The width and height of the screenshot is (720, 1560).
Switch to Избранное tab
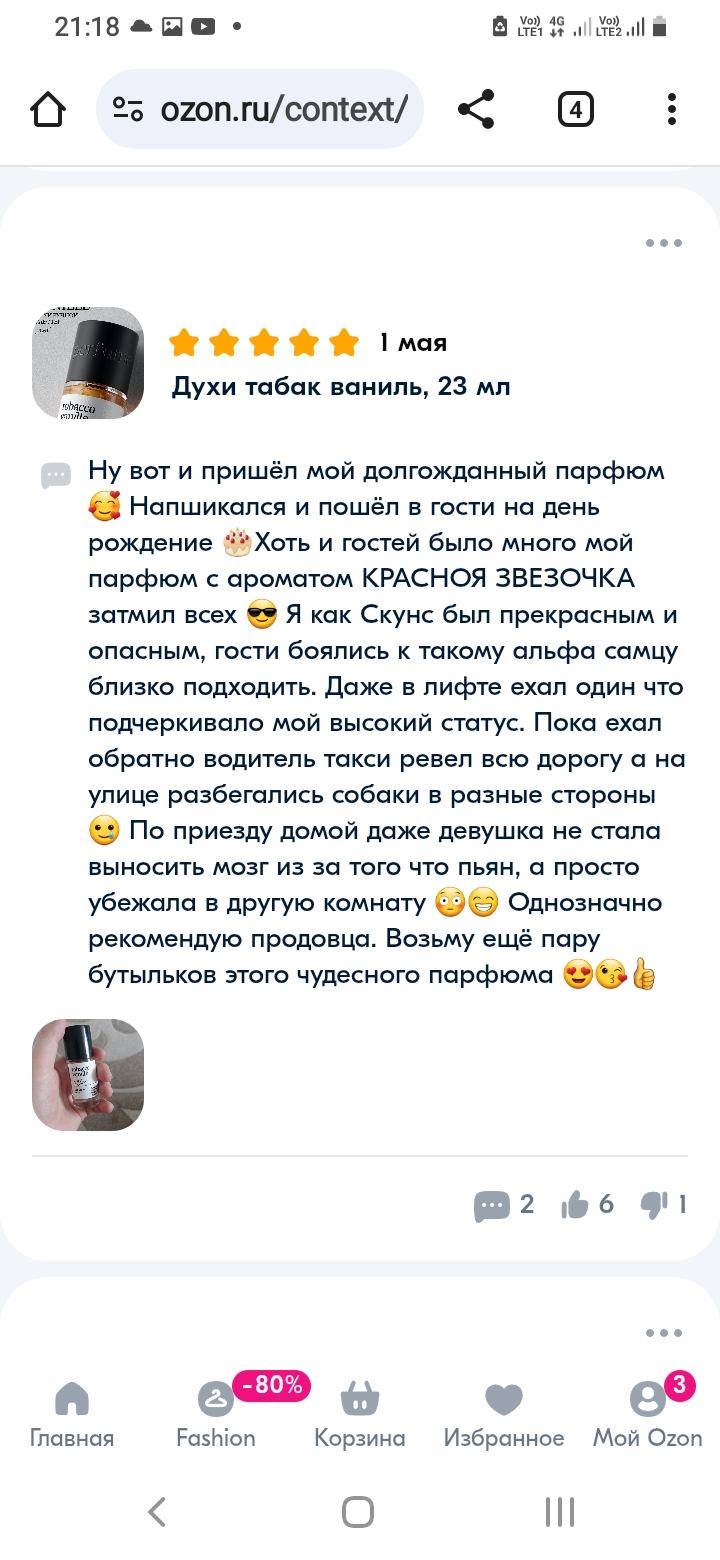pos(504,1414)
